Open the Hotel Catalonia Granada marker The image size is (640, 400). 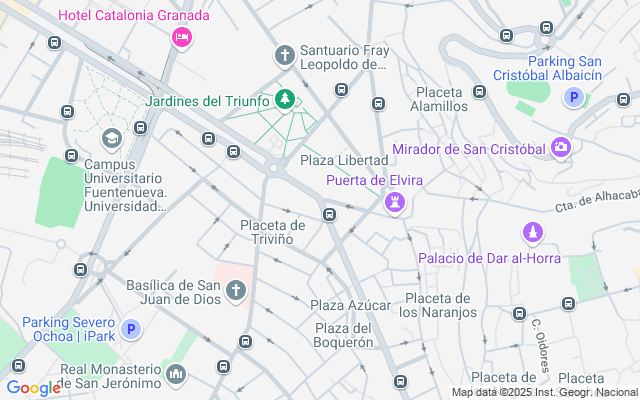tap(182, 37)
